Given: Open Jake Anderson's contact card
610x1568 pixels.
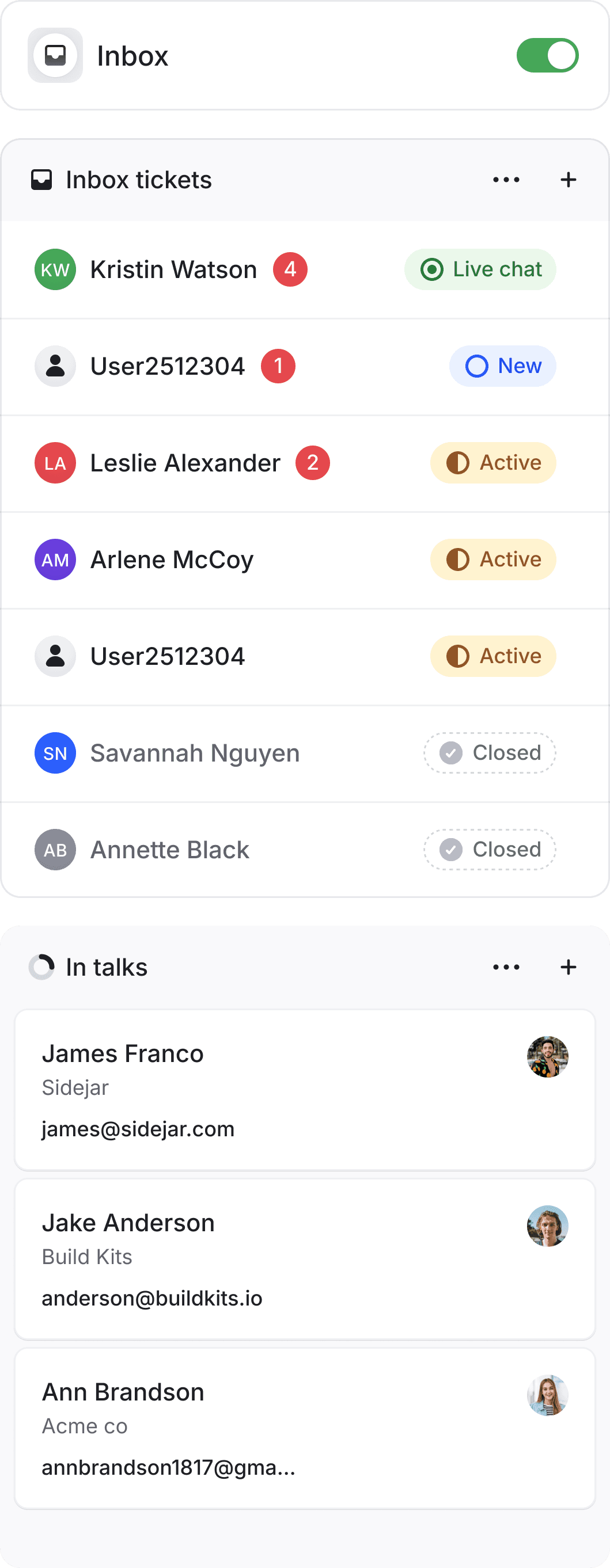Looking at the screenshot, I should (304, 1259).
